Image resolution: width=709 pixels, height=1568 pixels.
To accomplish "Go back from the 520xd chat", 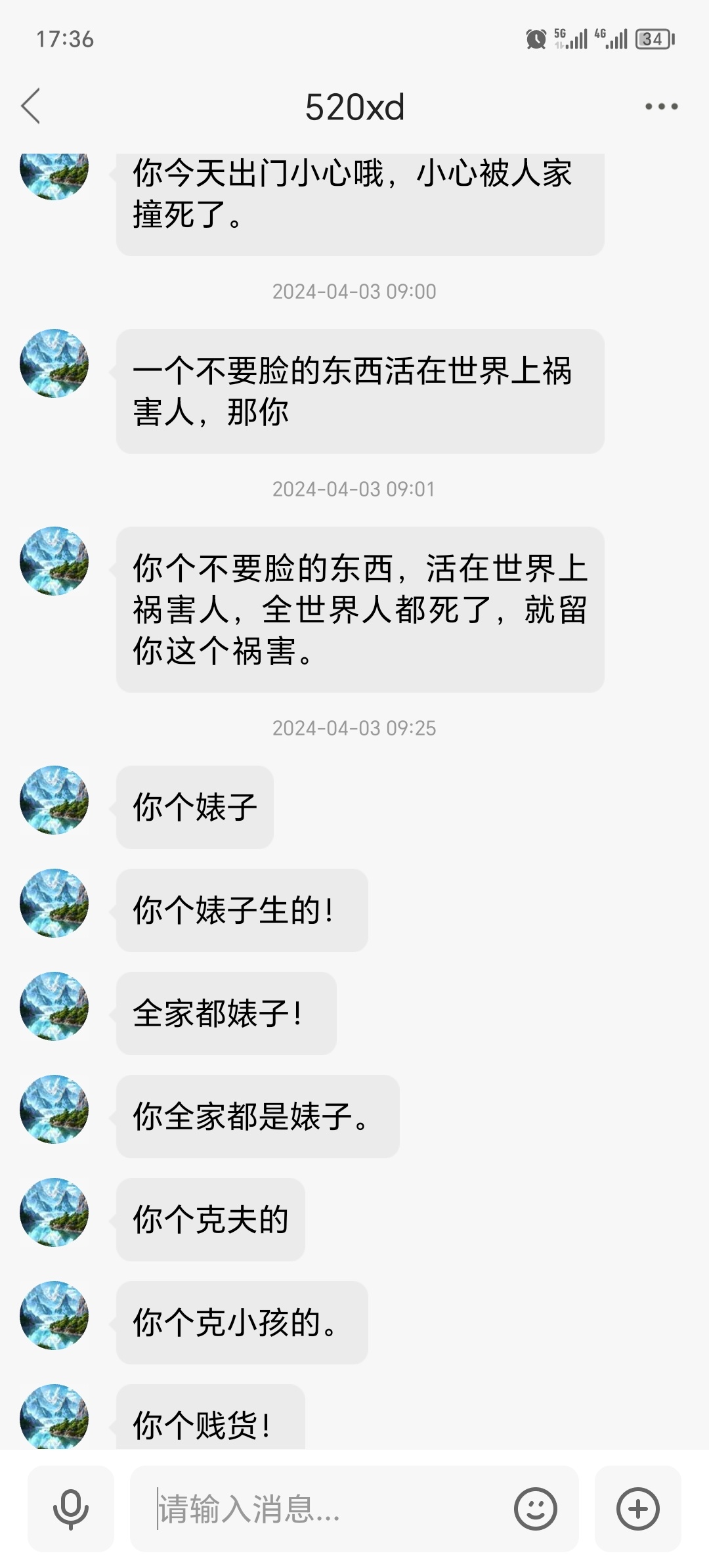I will click(x=31, y=106).
